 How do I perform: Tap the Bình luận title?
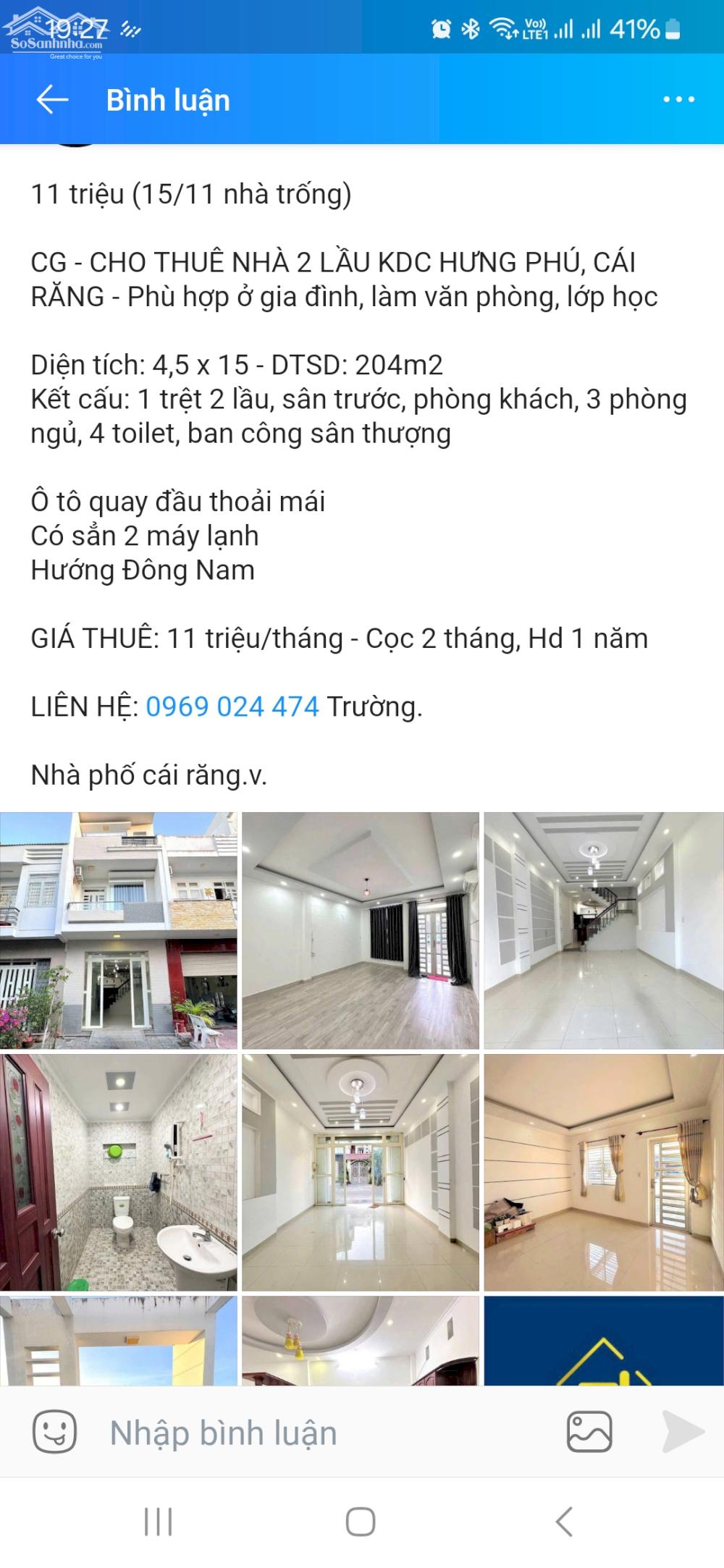(167, 99)
